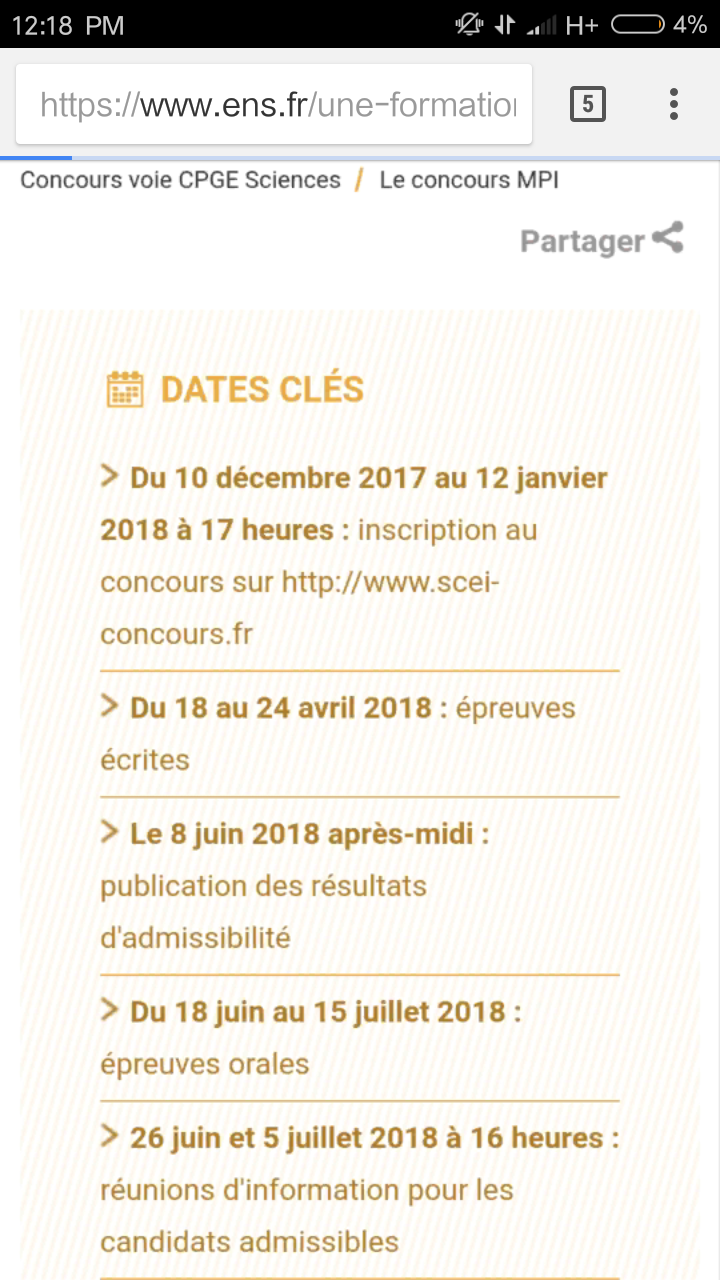
Task: Open the Concours voie CPGE Sciences breadcrumb
Action: (x=180, y=180)
